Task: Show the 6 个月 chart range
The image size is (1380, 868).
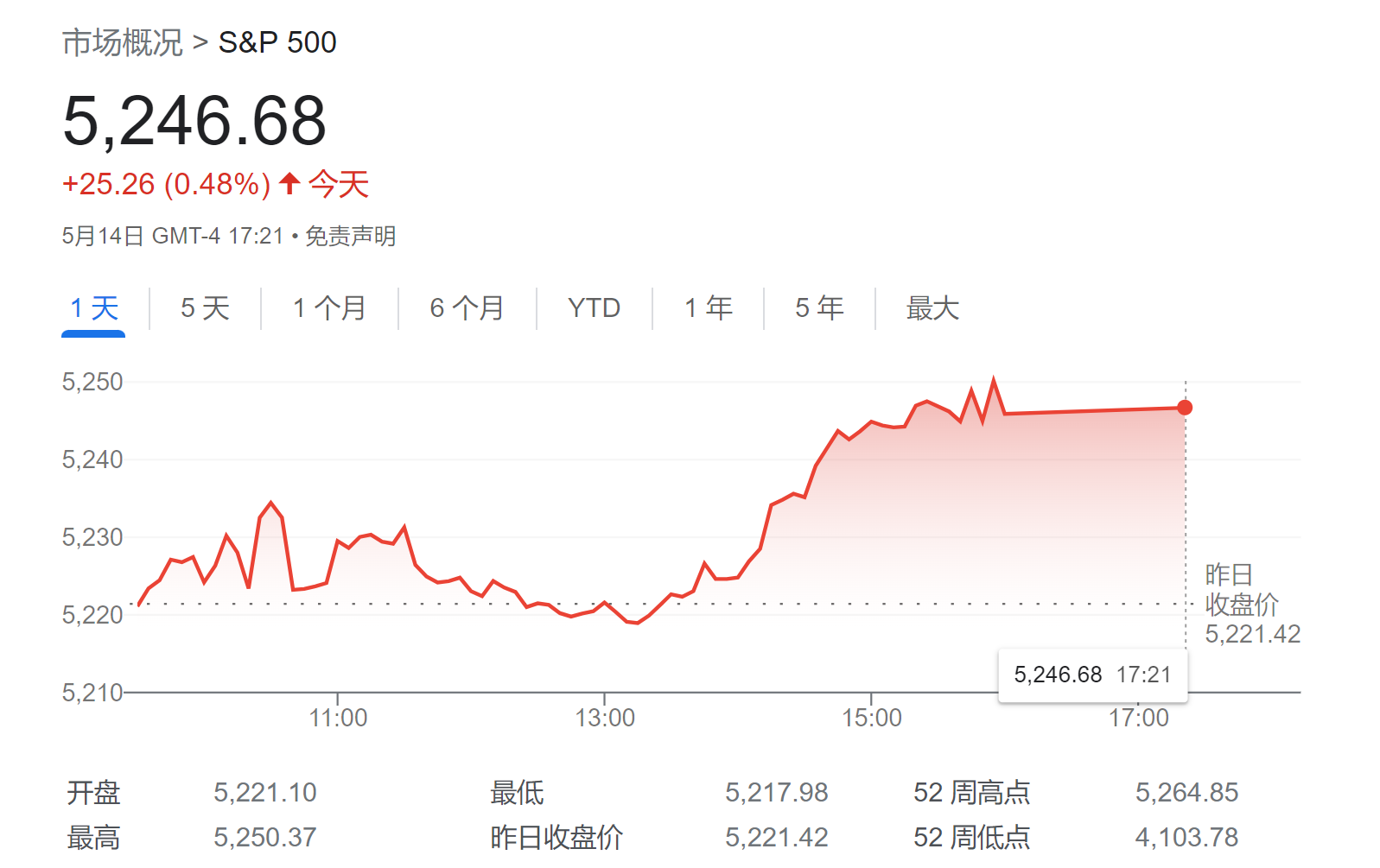Action: [467, 308]
